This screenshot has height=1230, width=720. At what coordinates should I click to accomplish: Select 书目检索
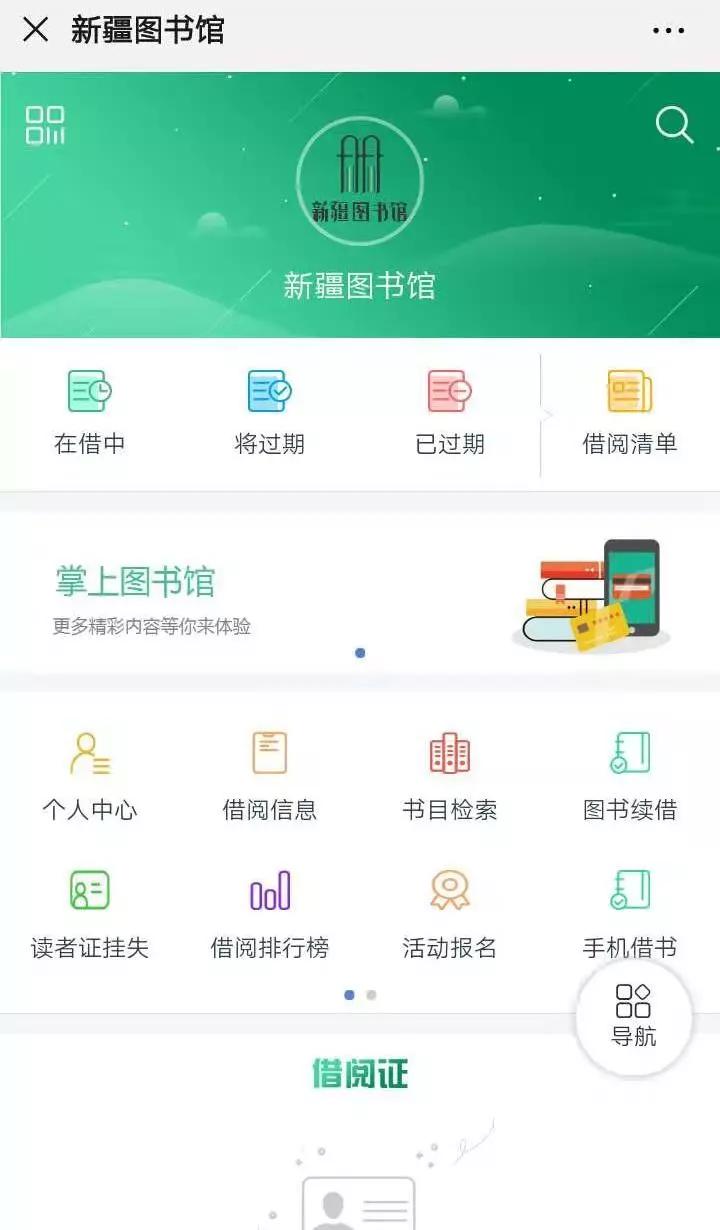pyautogui.click(x=449, y=776)
